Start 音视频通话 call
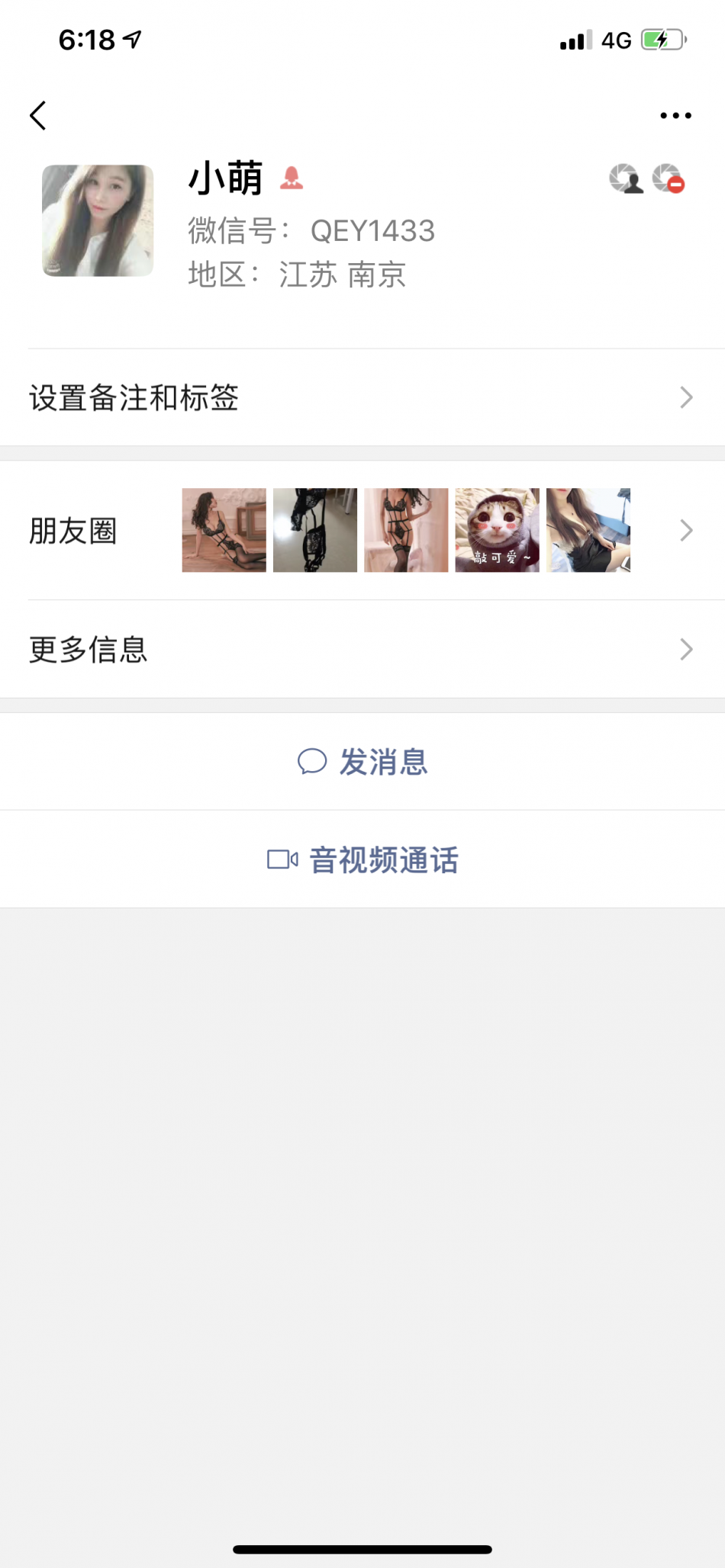 click(x=362, y=860)
